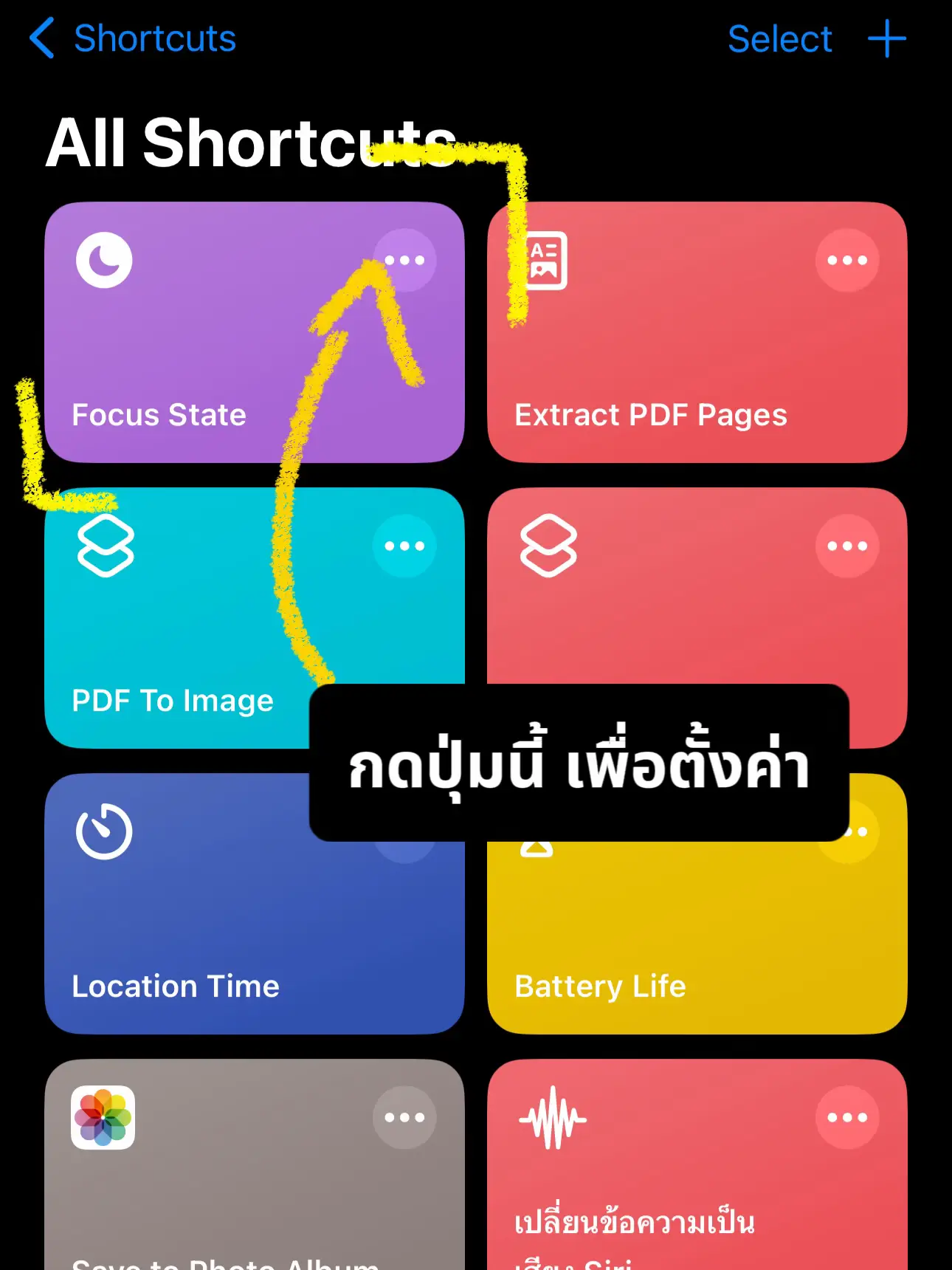952x1270 pixels.
Task: Tap the Photos app icon on Save to Photo Album
Action: tap(103, 1117)
